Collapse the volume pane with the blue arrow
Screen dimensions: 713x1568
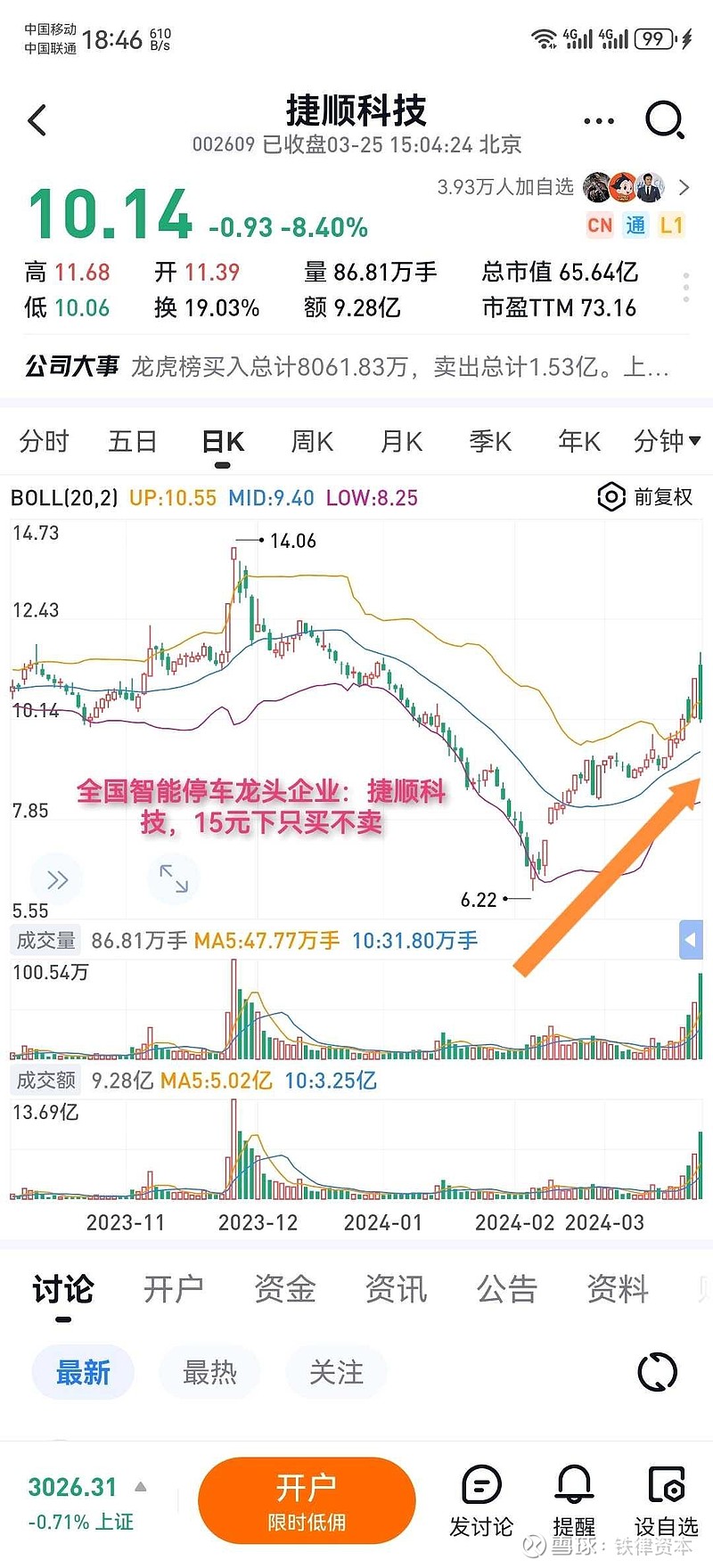pos(691,940)
